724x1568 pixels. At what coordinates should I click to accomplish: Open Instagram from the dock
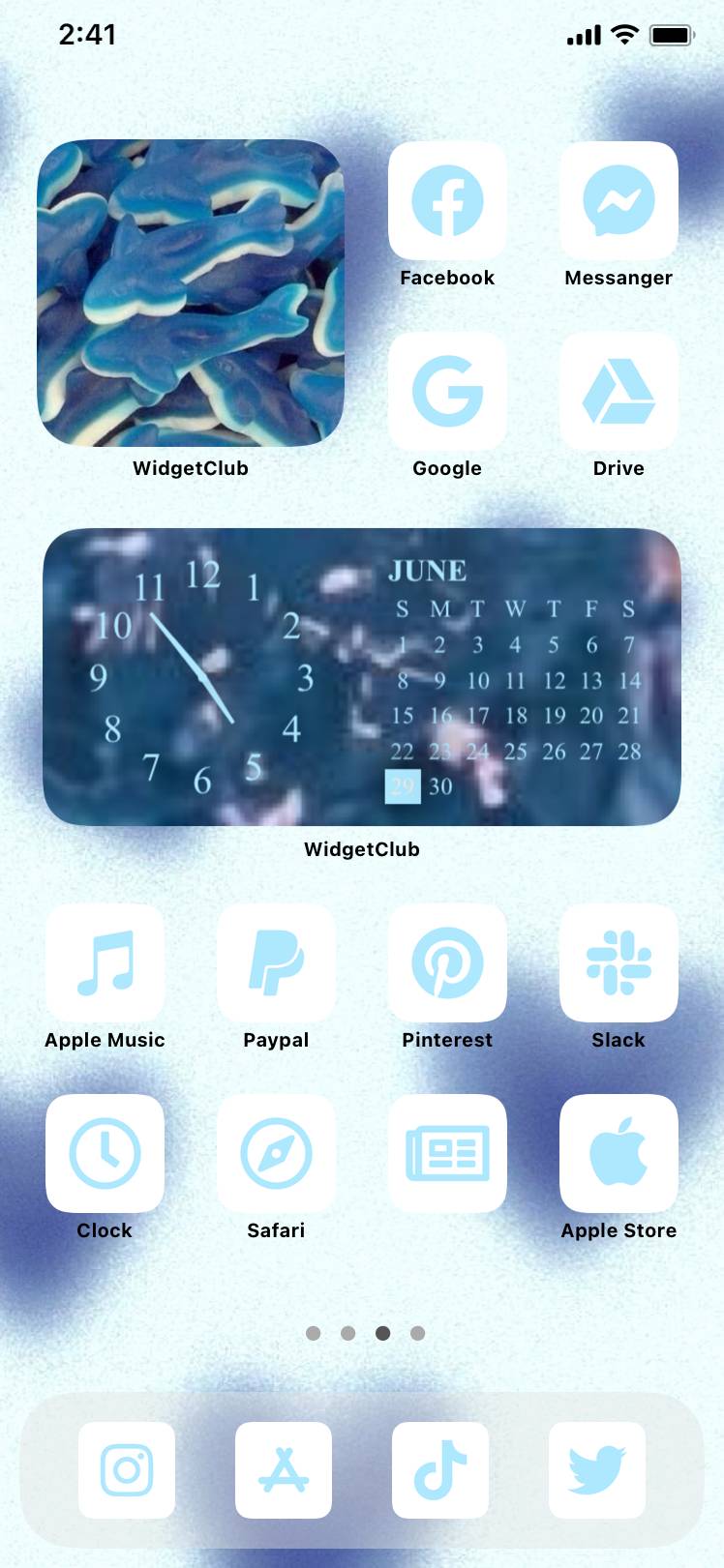127,1470
